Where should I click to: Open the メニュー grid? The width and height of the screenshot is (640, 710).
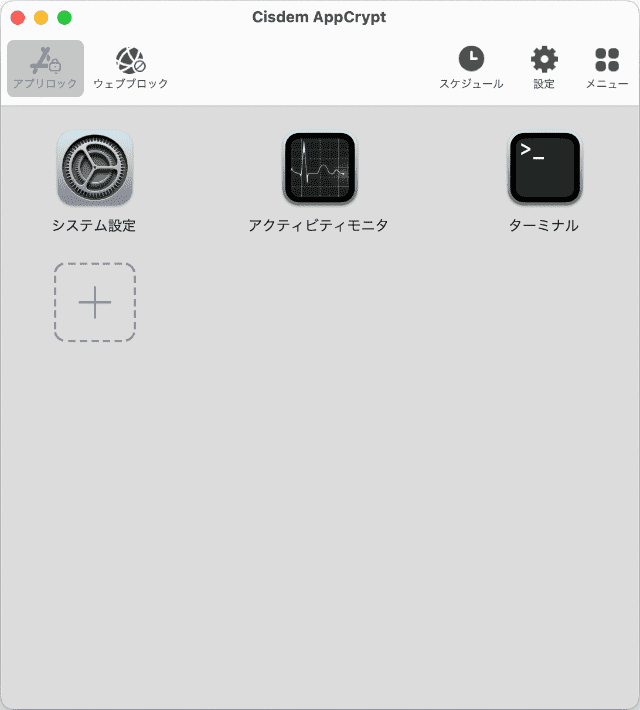pos(607,68)
